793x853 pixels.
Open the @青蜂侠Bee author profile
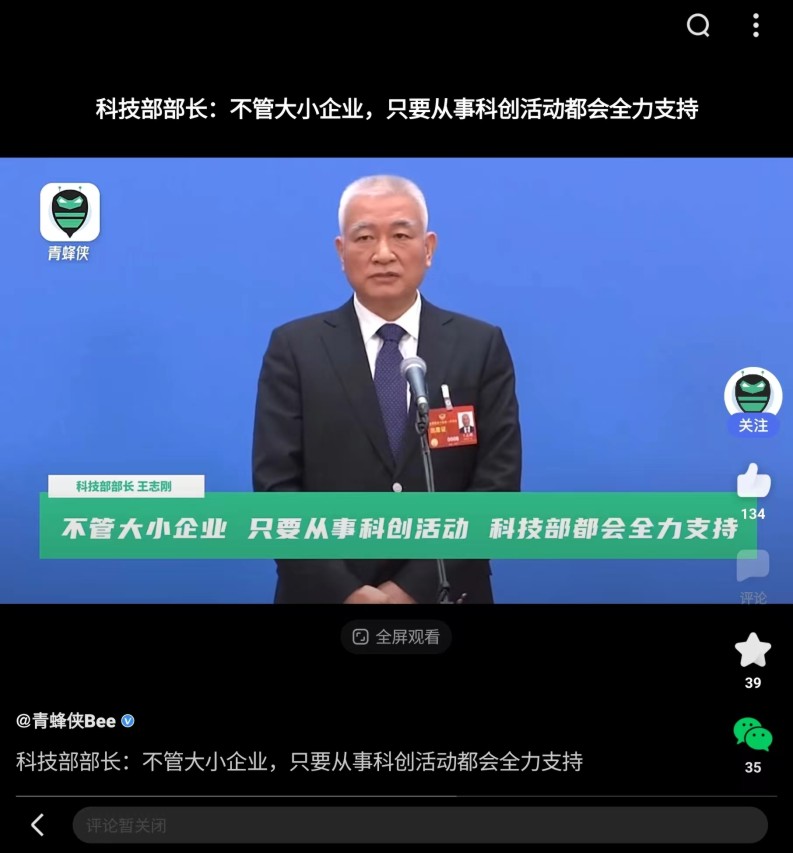click(66, 721)
